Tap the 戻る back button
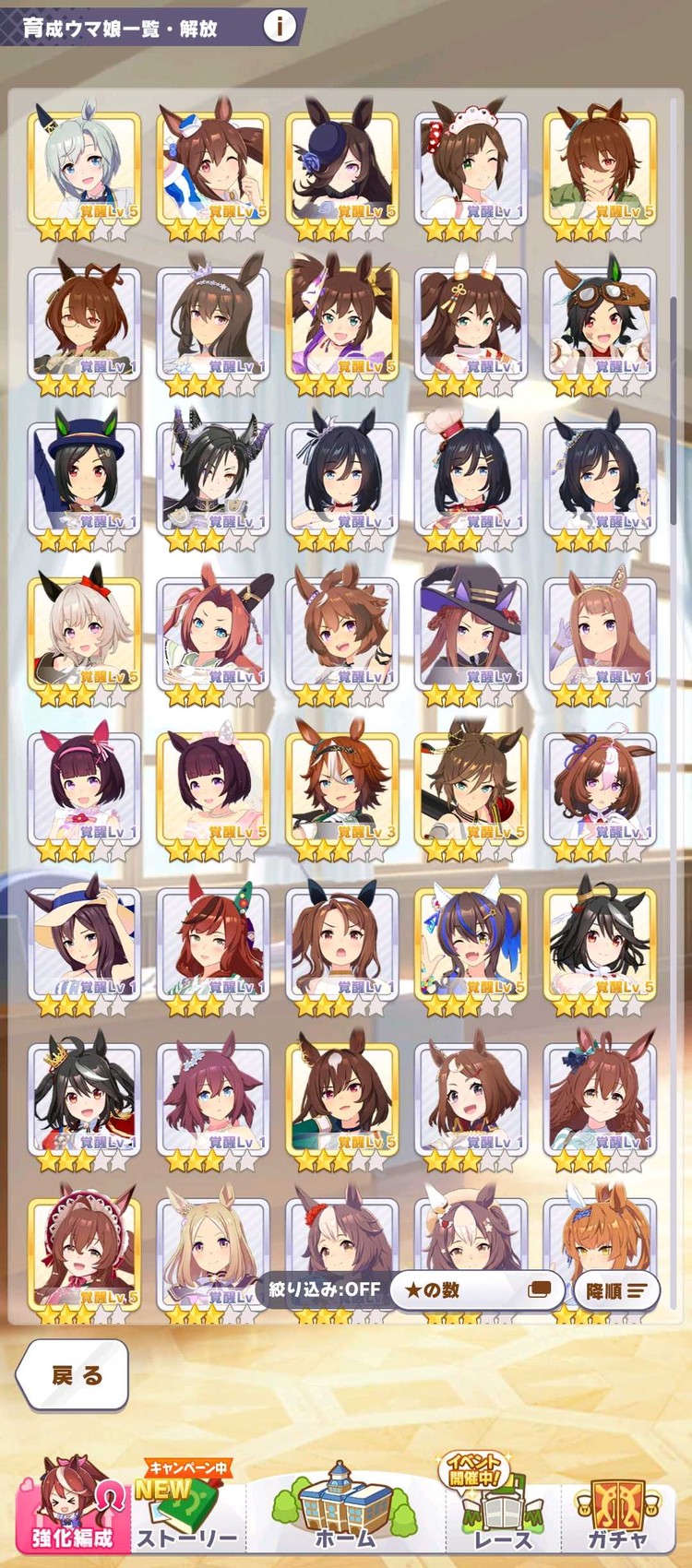This screenshot has width=692, height=1568. coord(73,1375)
